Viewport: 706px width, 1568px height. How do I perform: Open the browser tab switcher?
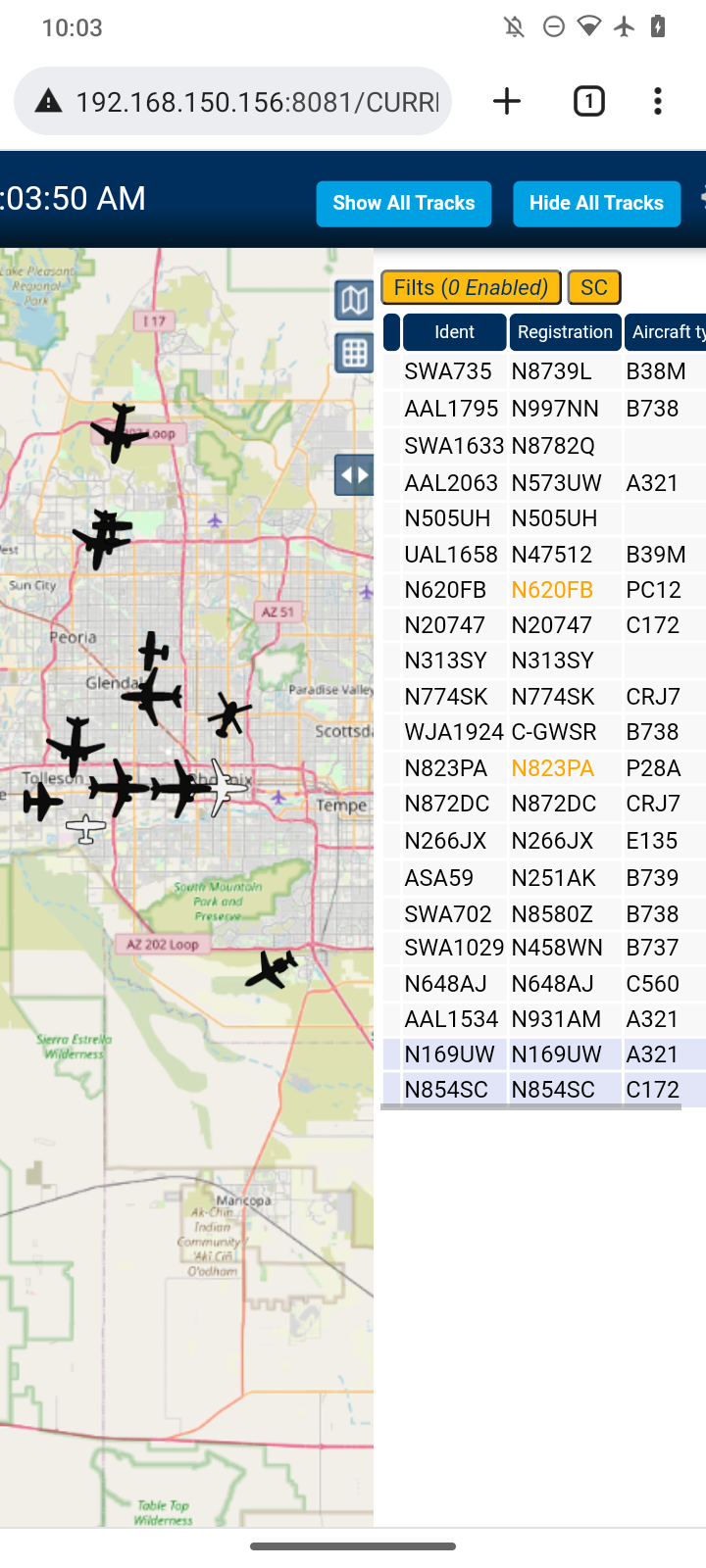tap(589, 101)
